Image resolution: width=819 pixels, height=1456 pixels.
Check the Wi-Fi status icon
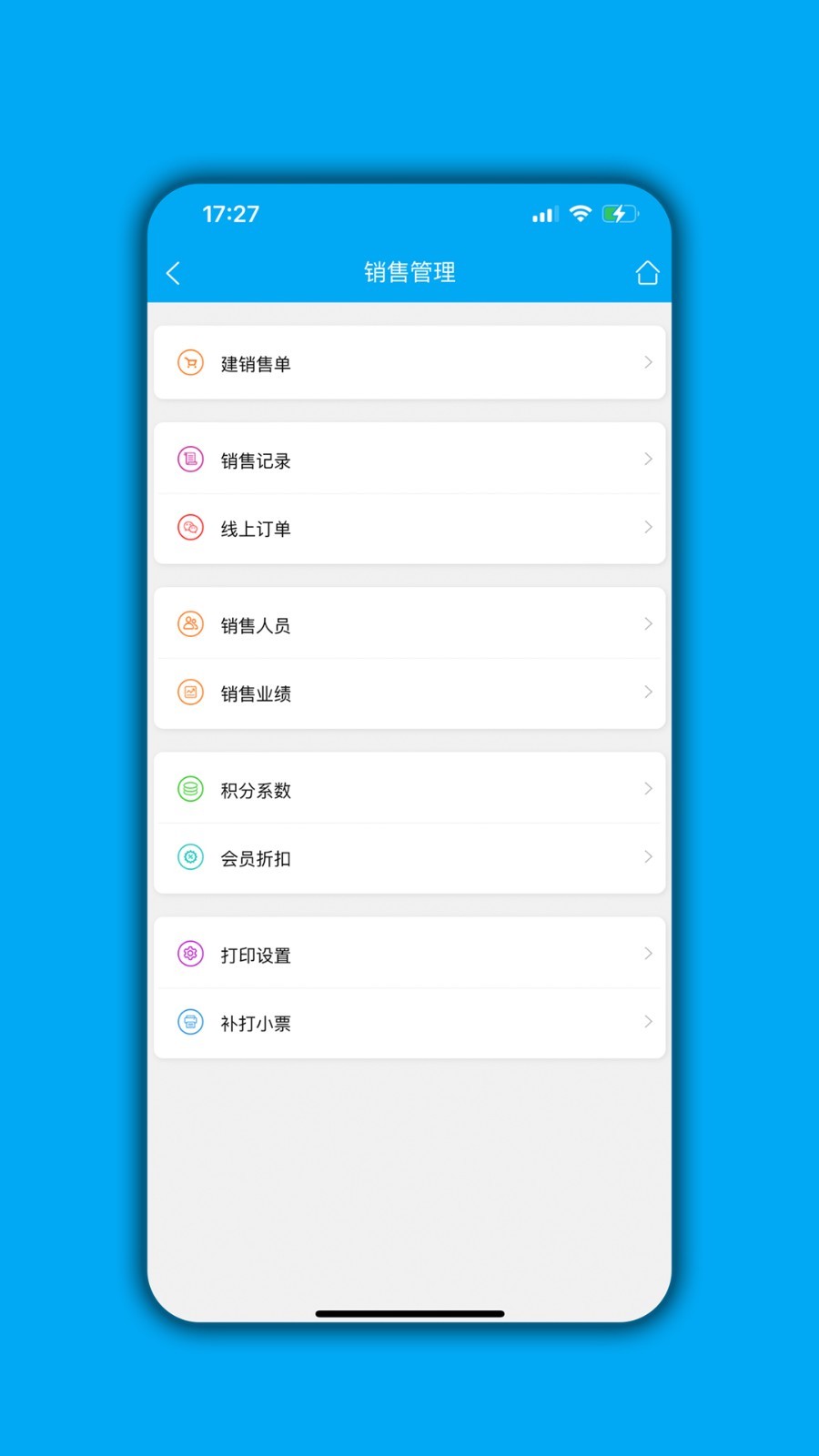581,214
